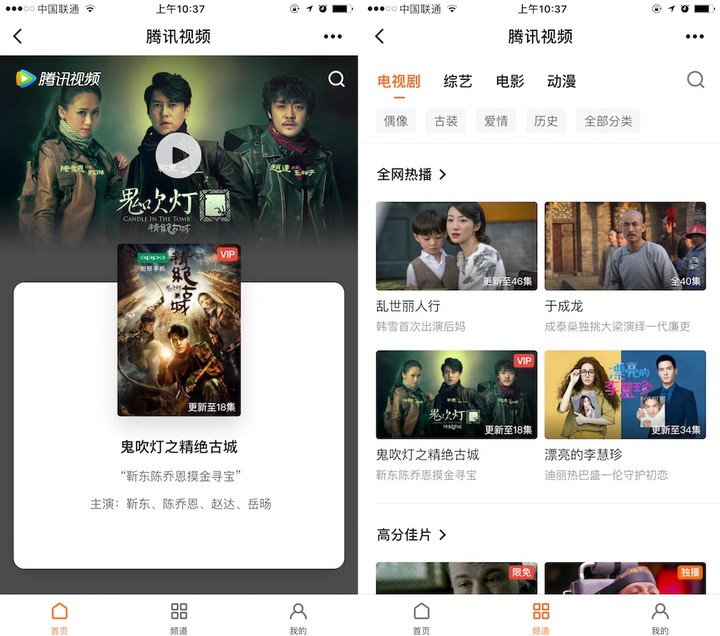Expand the 高分佳片 section
Screen dimensions: 720x636
coord(411,535)
